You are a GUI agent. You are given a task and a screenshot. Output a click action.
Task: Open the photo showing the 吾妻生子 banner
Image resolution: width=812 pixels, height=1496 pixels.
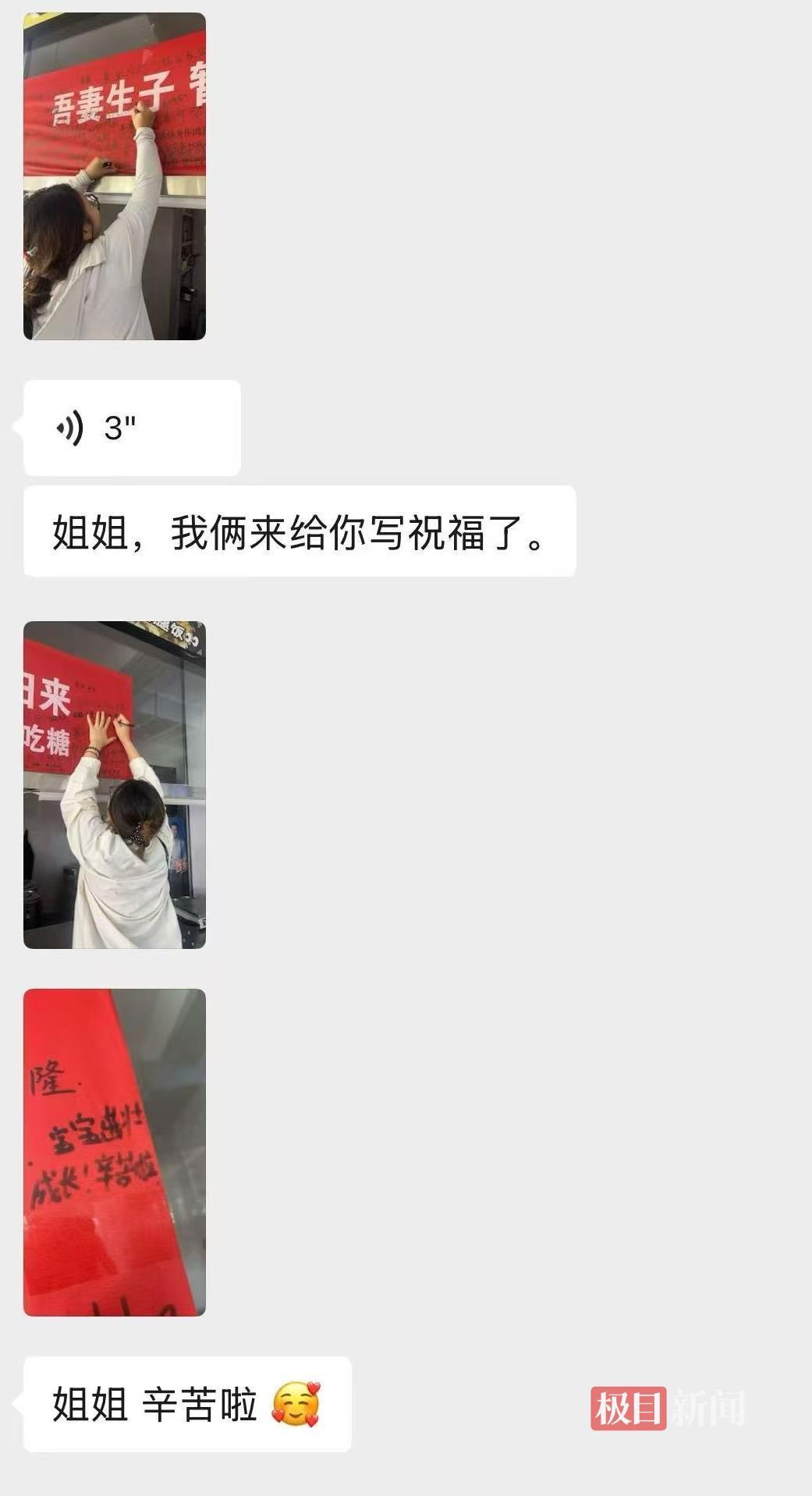115,176
